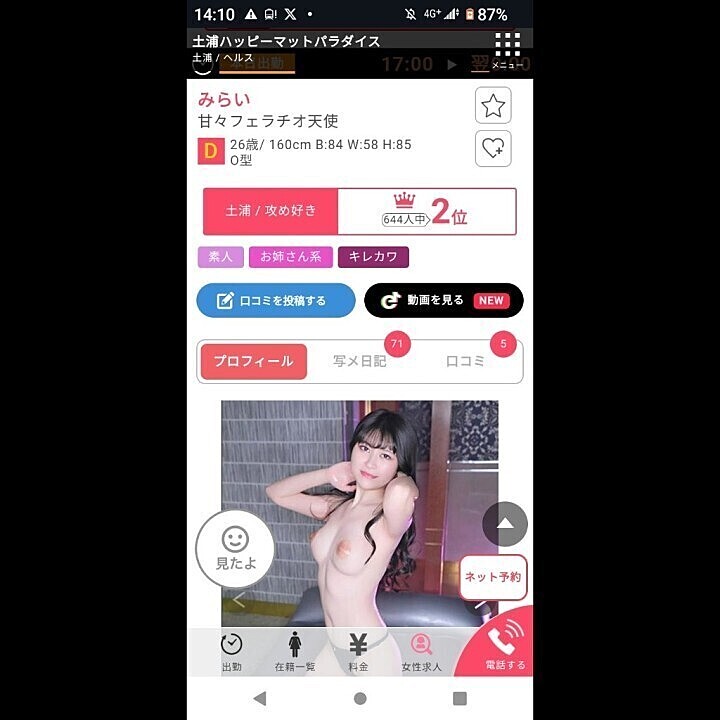Tap the お姉さん系 tag chip
The image size is (720, 720).
click(x=291, y=257)
